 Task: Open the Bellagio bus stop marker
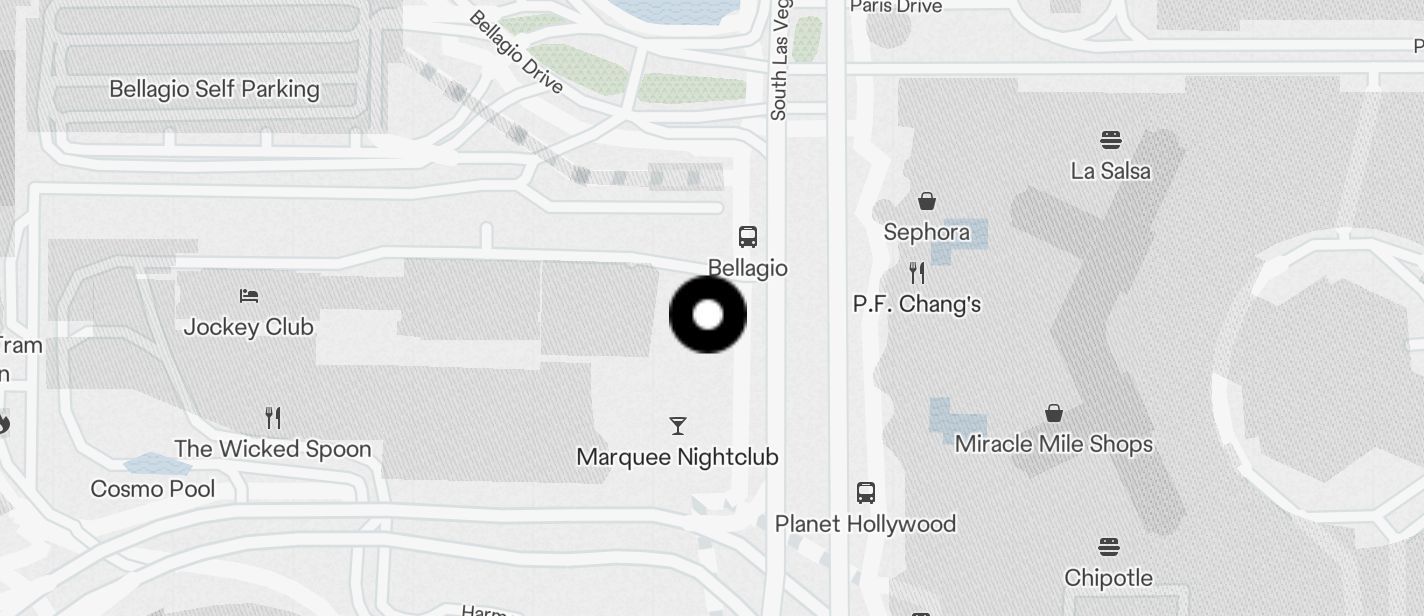click(x=748, y=237)
